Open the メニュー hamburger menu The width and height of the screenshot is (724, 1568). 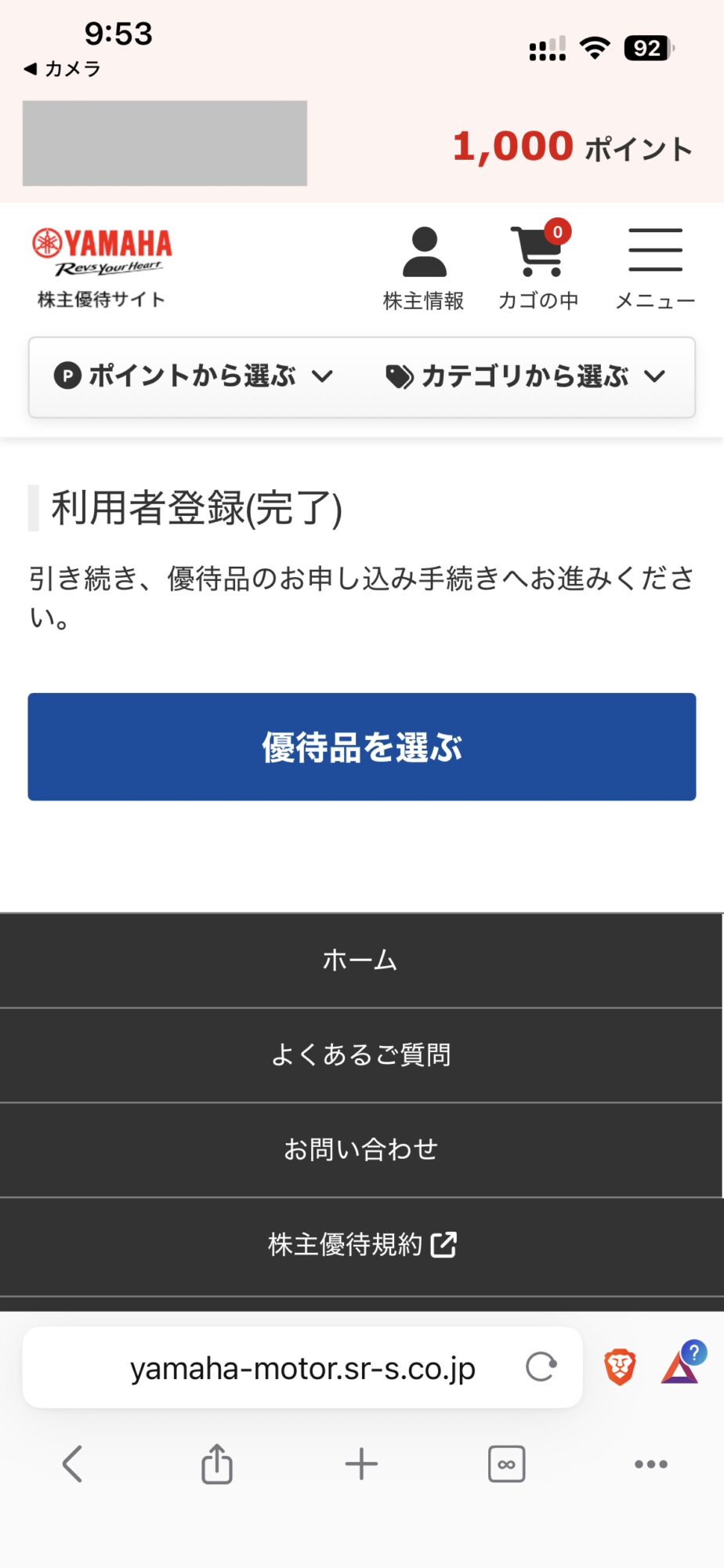pyautogui.click(x=655, y=267)
